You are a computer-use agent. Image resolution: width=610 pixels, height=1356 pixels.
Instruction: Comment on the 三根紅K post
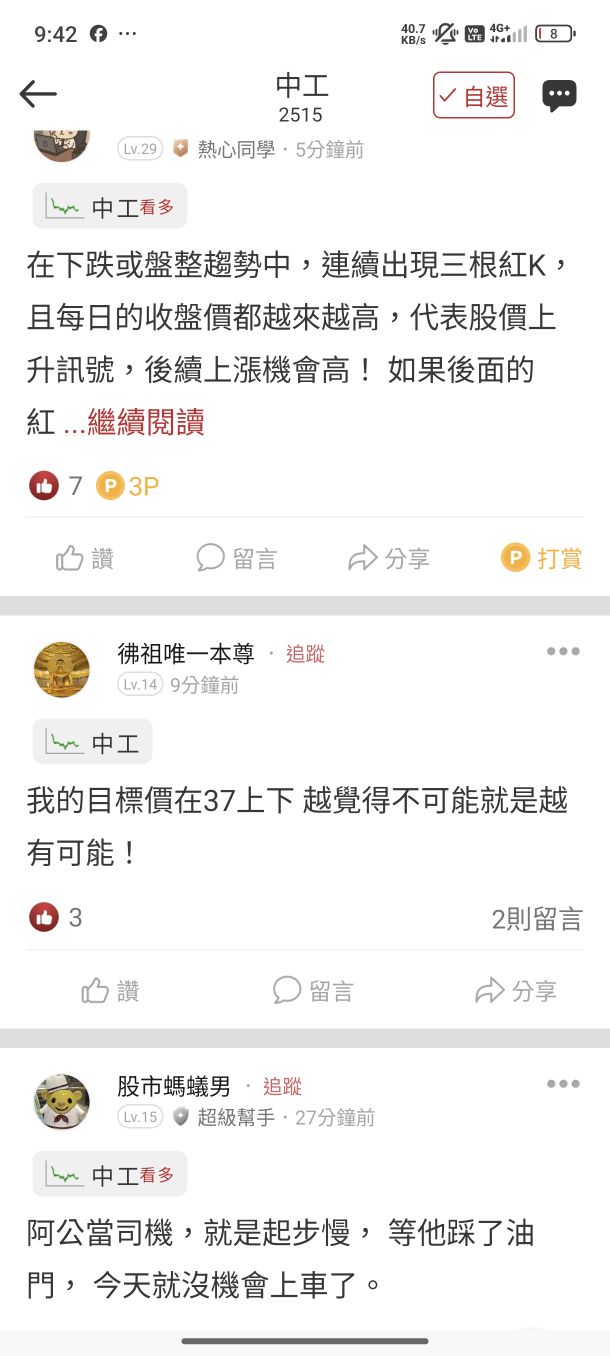coord(236,558)
